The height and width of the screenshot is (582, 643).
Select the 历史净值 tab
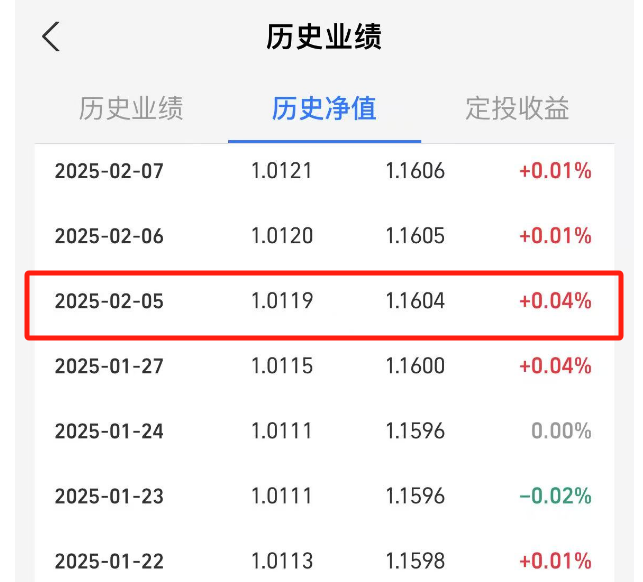(x=324, y=109)
